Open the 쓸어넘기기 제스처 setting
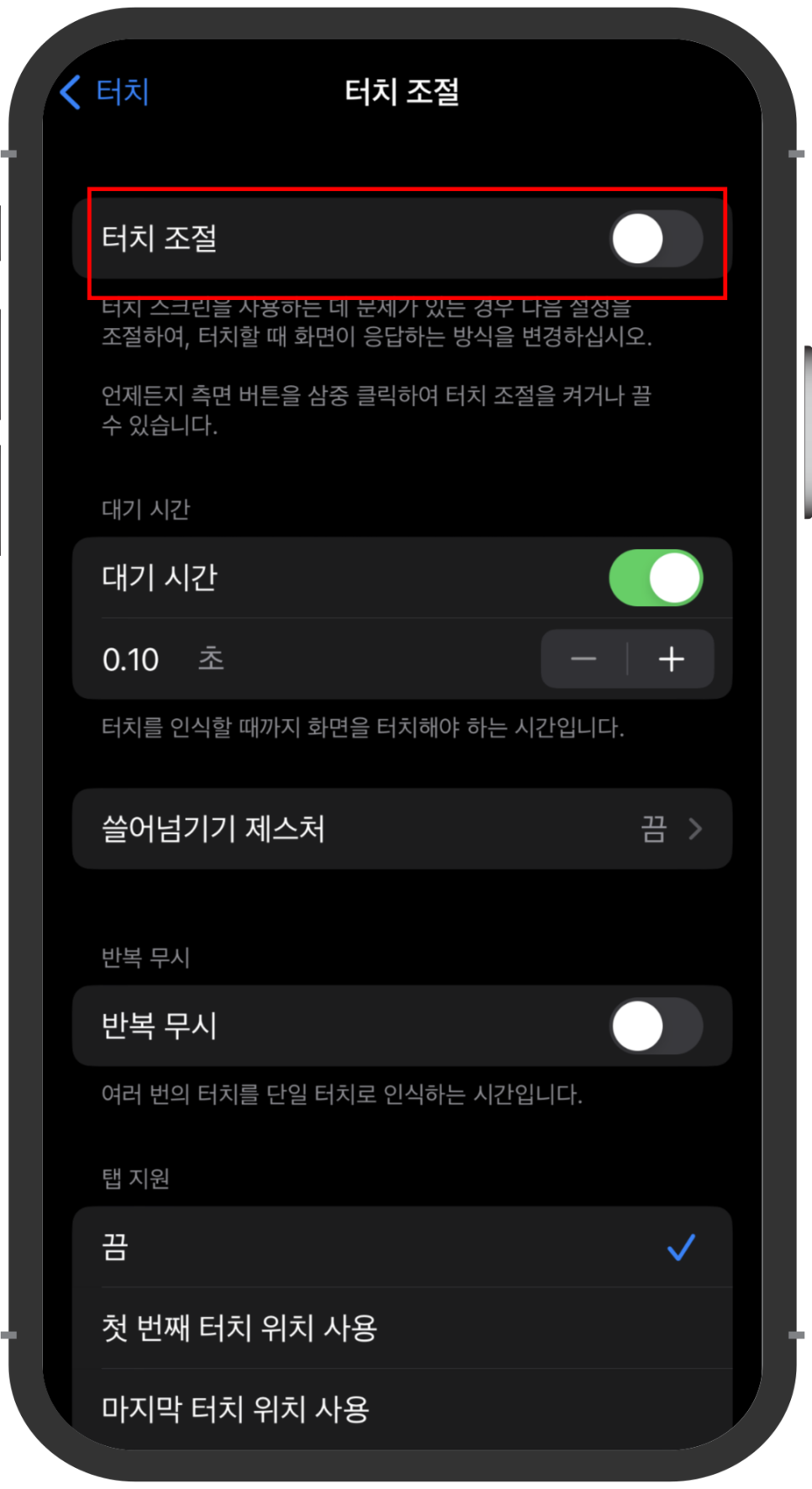The width and height of the screenshot is (812, 1489). click(x=402, y=829)
